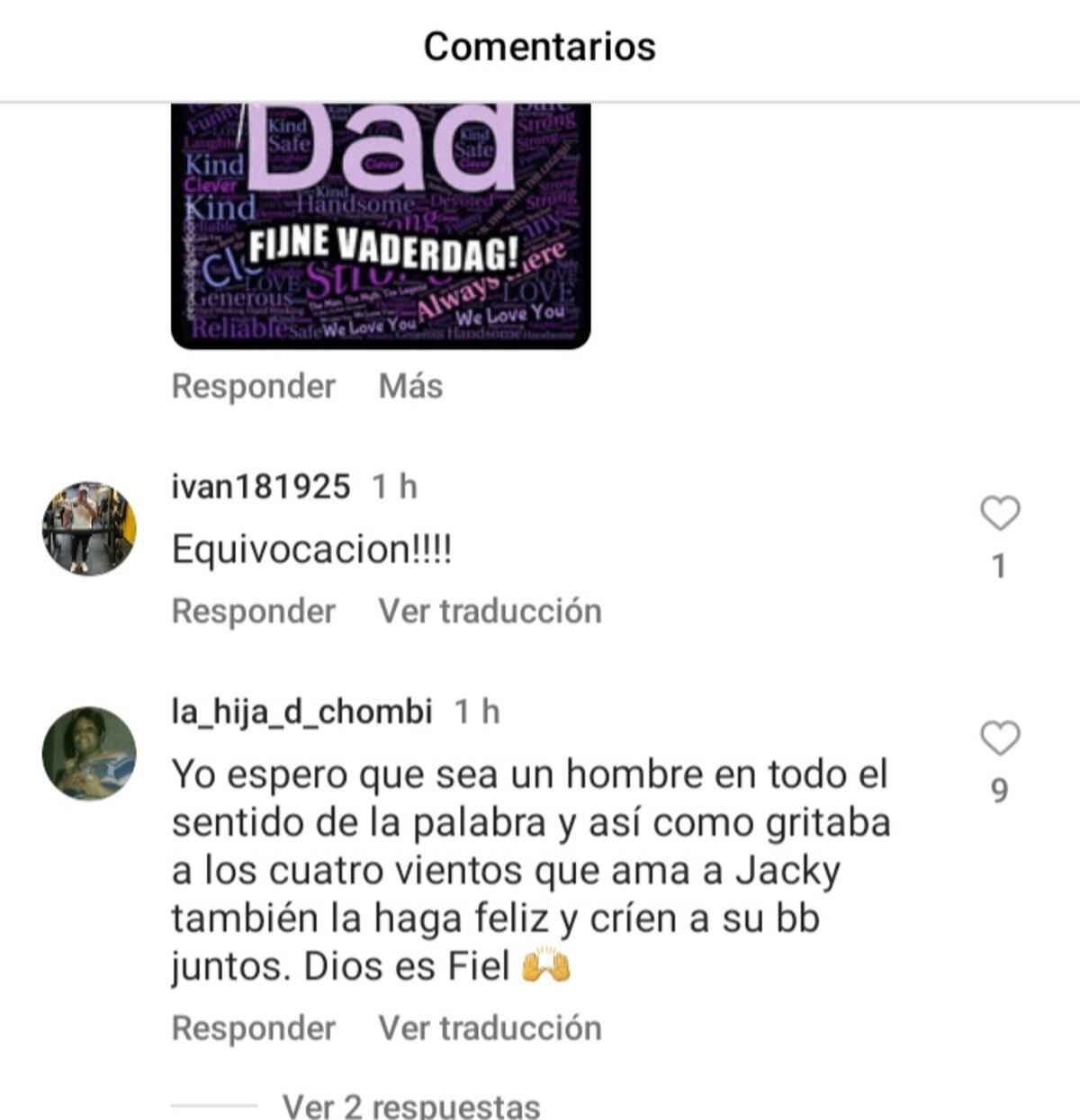Like la_hija_d_chombi's comment
The width and height of the screenshot is (1080, 1120).
tap(999, 739)
